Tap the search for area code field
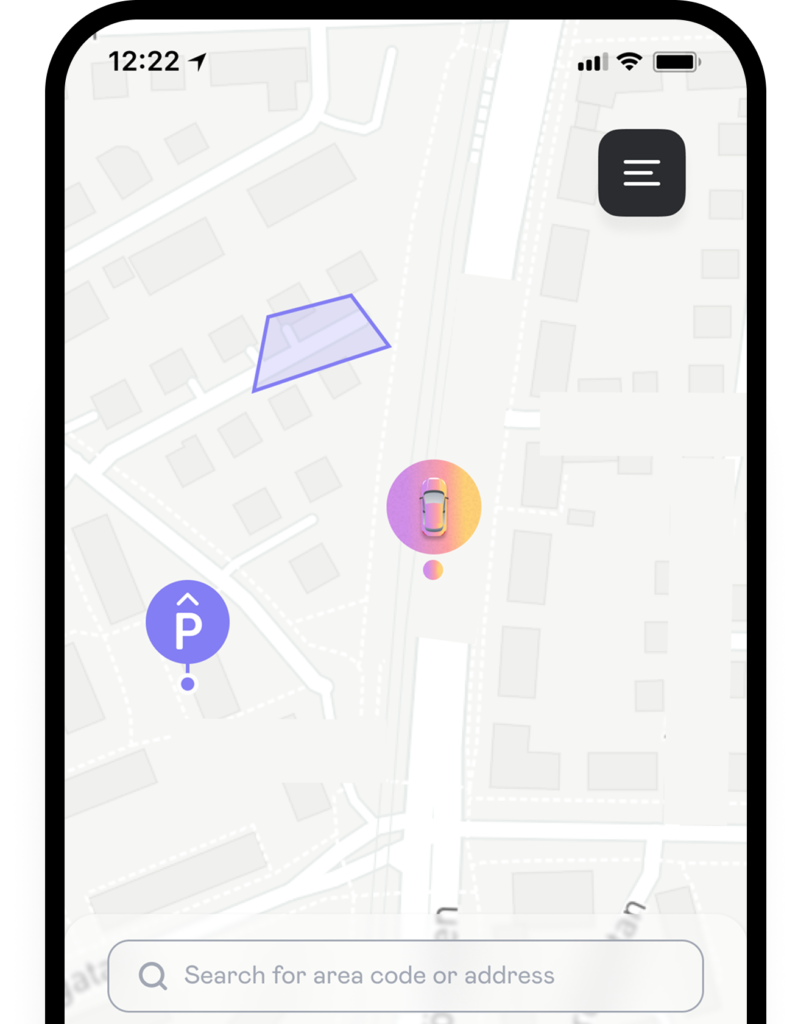Viewport: 798px width, 1024px height. tap(405, 975)
